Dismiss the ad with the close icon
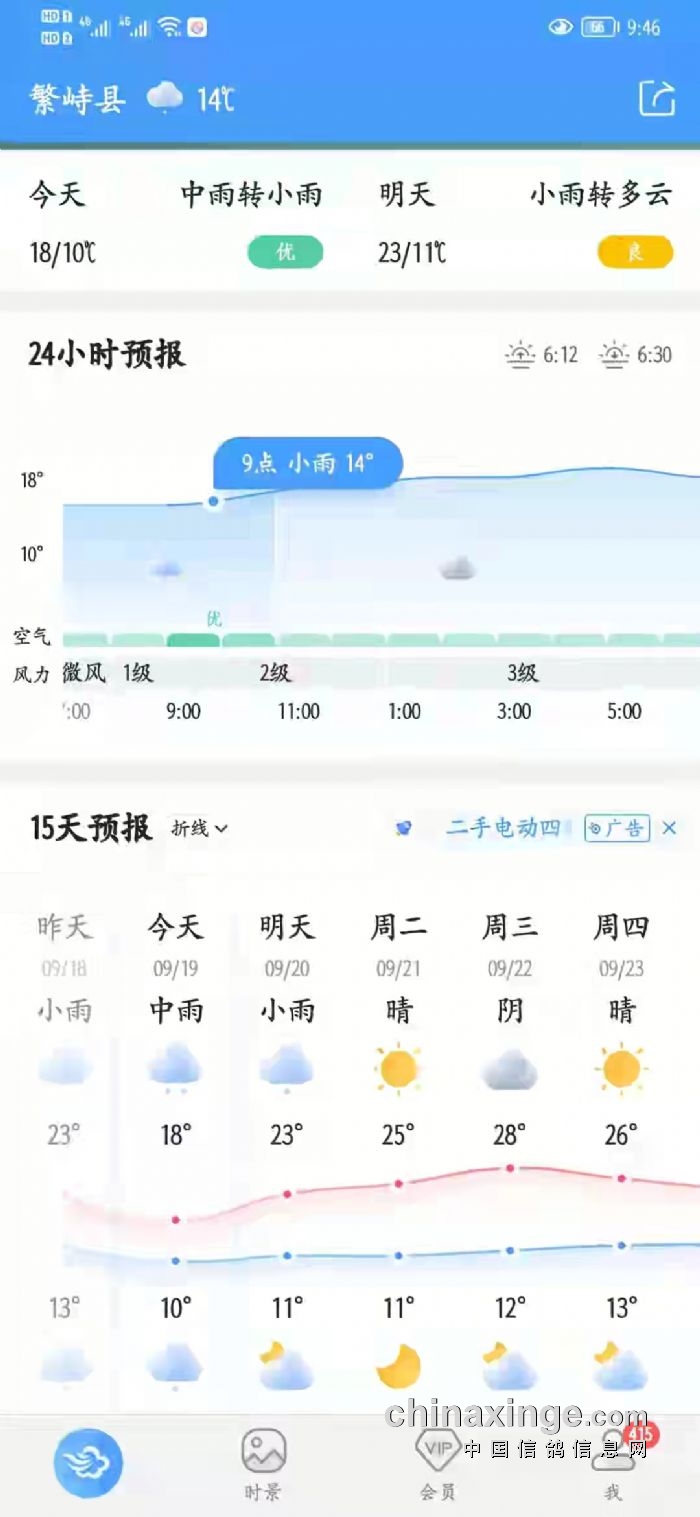 [670, 827]
